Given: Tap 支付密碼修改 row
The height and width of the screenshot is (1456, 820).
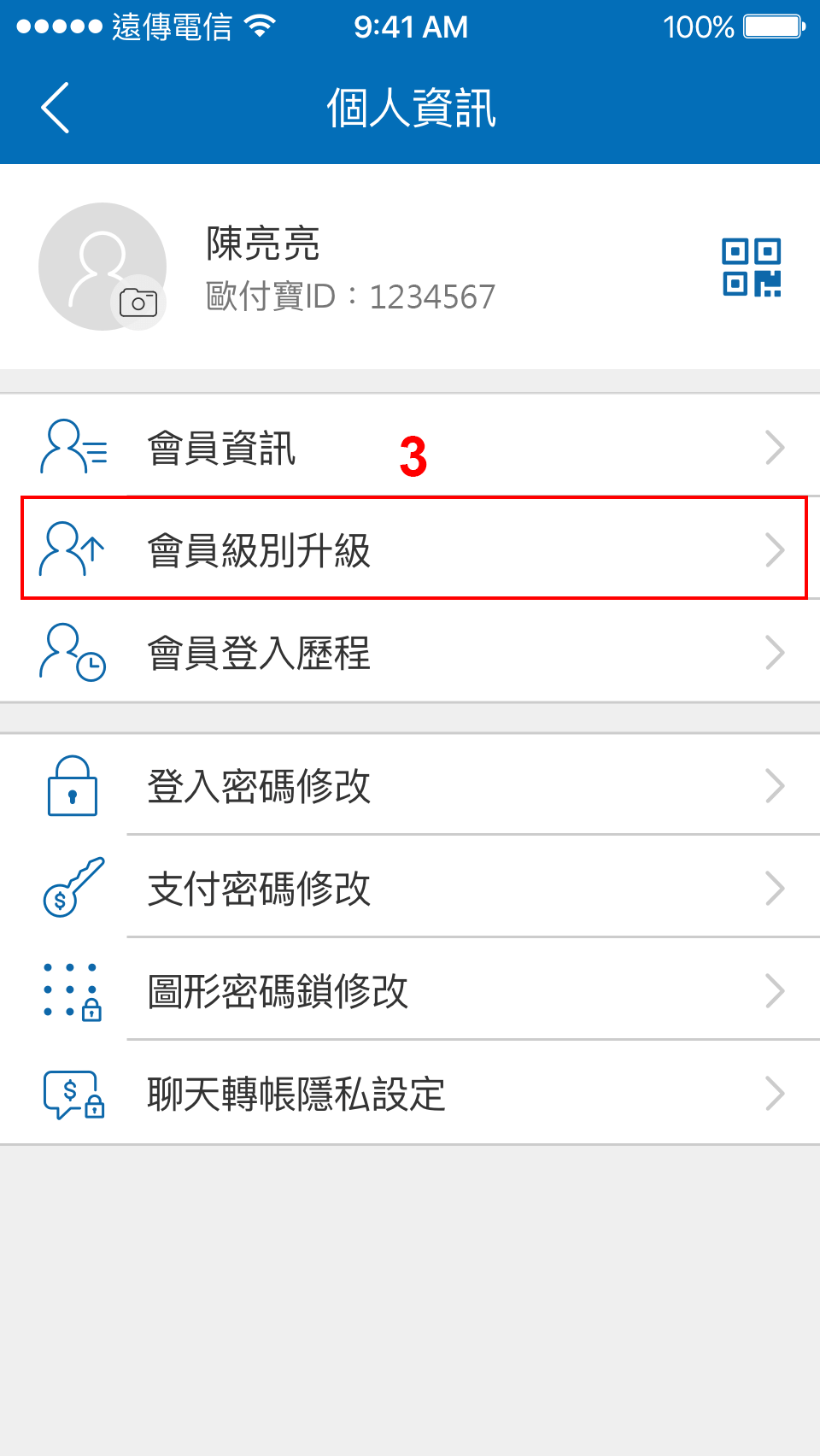Looking at the screenshot, I should click(410, 887).
